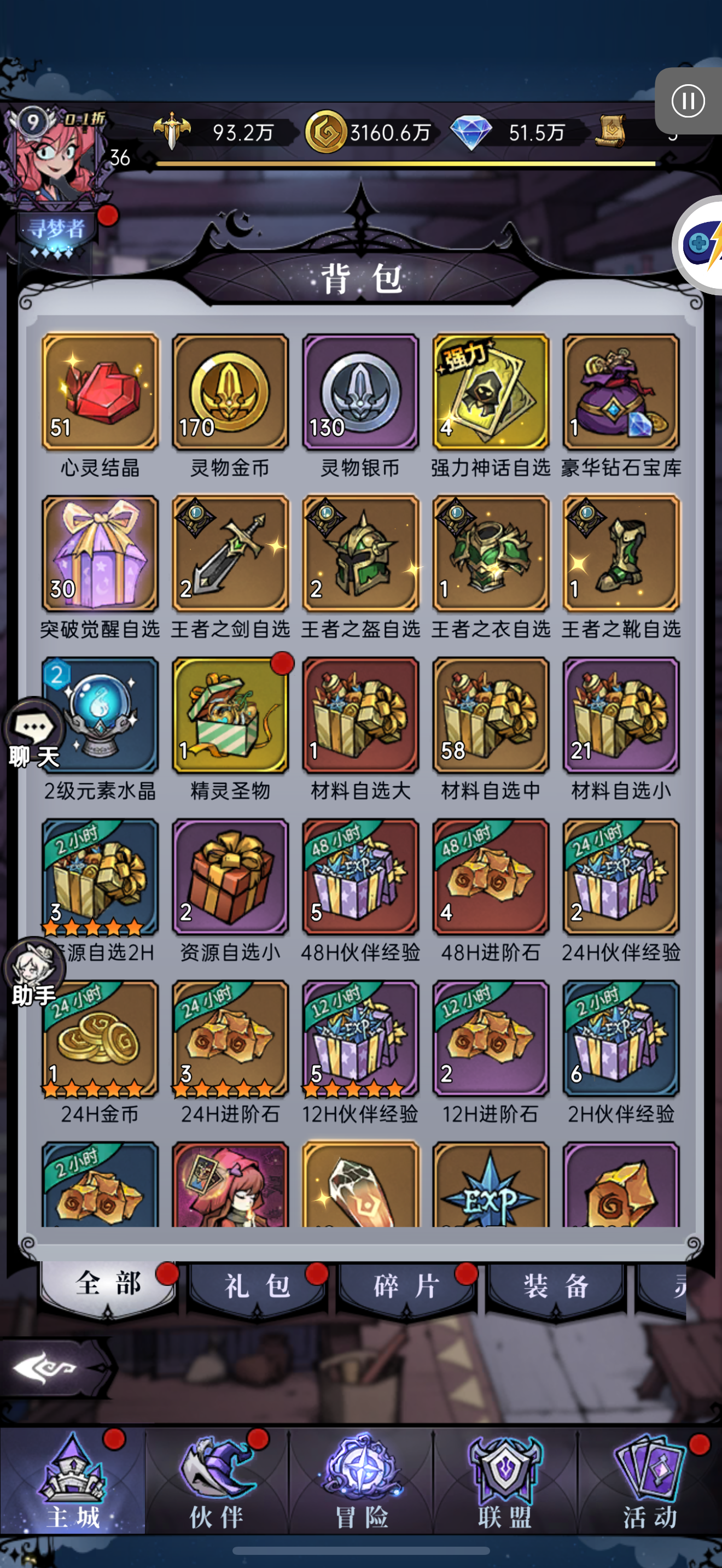The width and height of the screenshot is (722, 1568).
Task: Go to the 伙伴 section
Action: (x=217, y=1483)
